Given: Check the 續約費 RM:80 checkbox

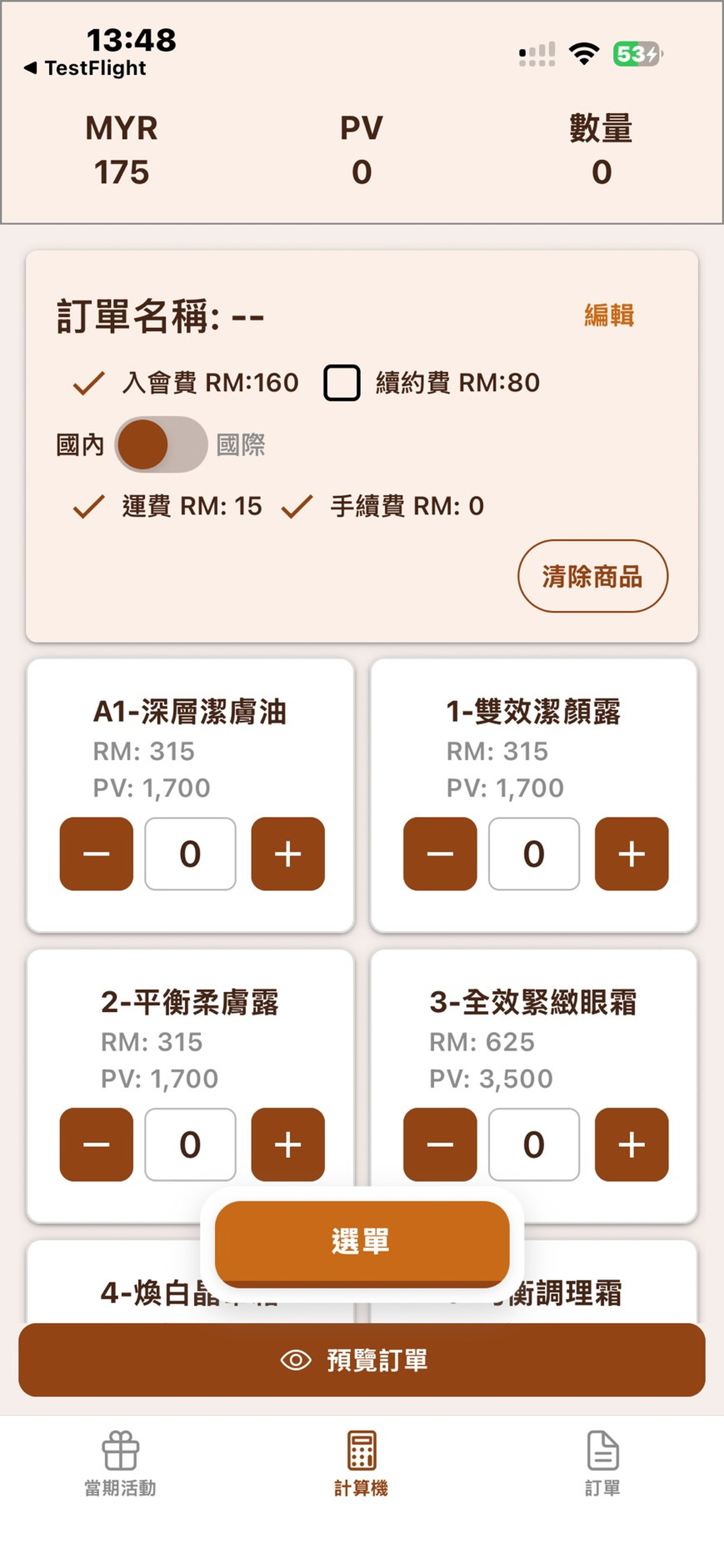Looking at the screenshot, I should (x=343, y=381).
